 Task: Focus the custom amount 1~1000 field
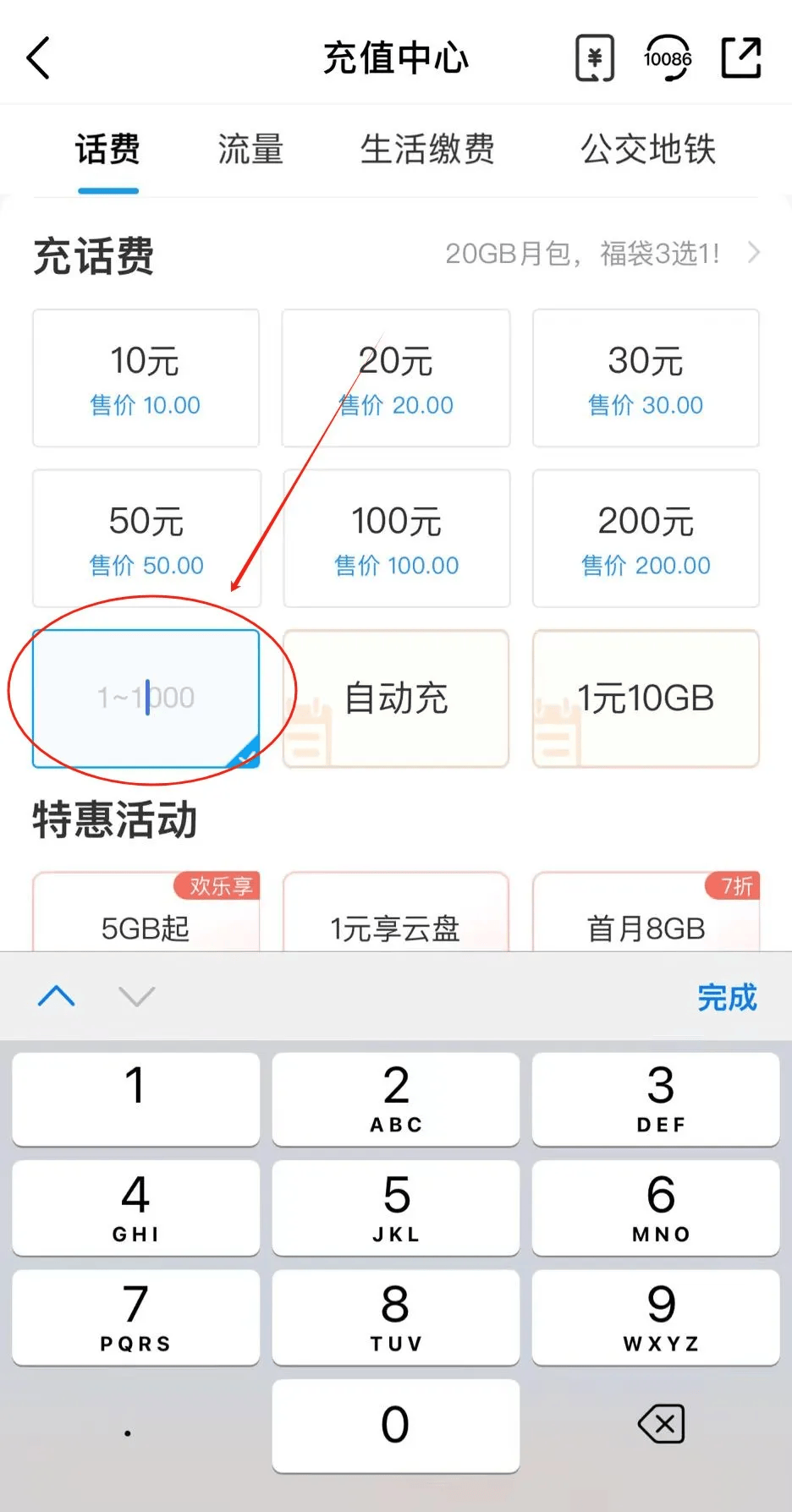(x=146, y=698)
